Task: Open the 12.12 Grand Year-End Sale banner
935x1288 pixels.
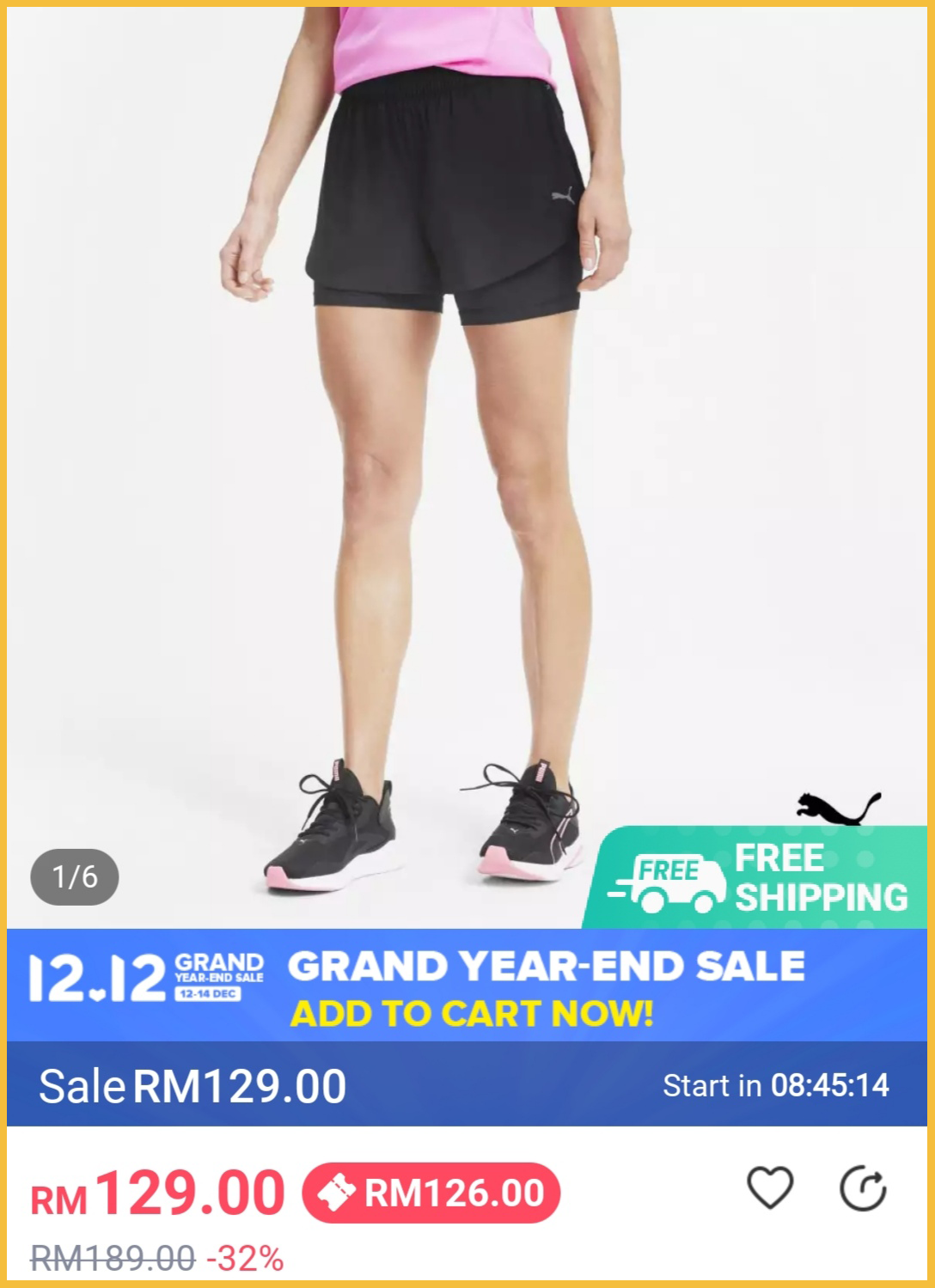Action: pyautogui.click(x=467, y=985)
